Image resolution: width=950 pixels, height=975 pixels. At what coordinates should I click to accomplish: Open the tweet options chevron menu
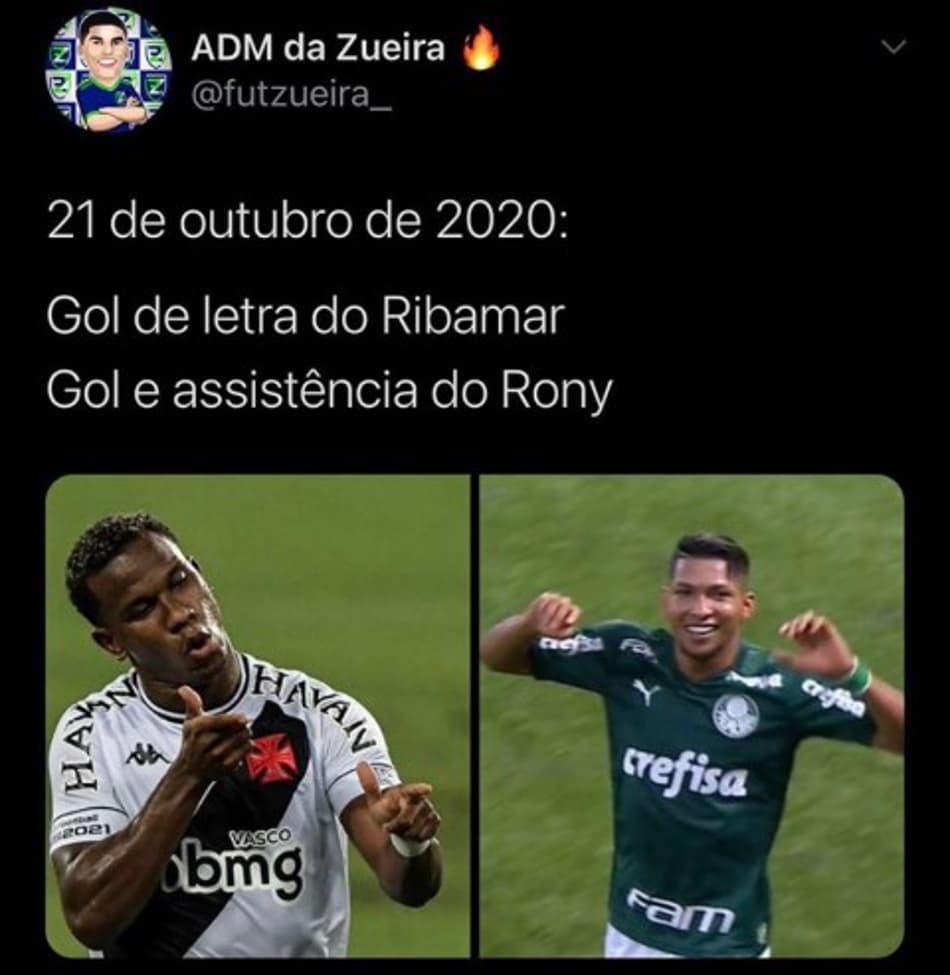pyautogui.click(x=895, y=46)
